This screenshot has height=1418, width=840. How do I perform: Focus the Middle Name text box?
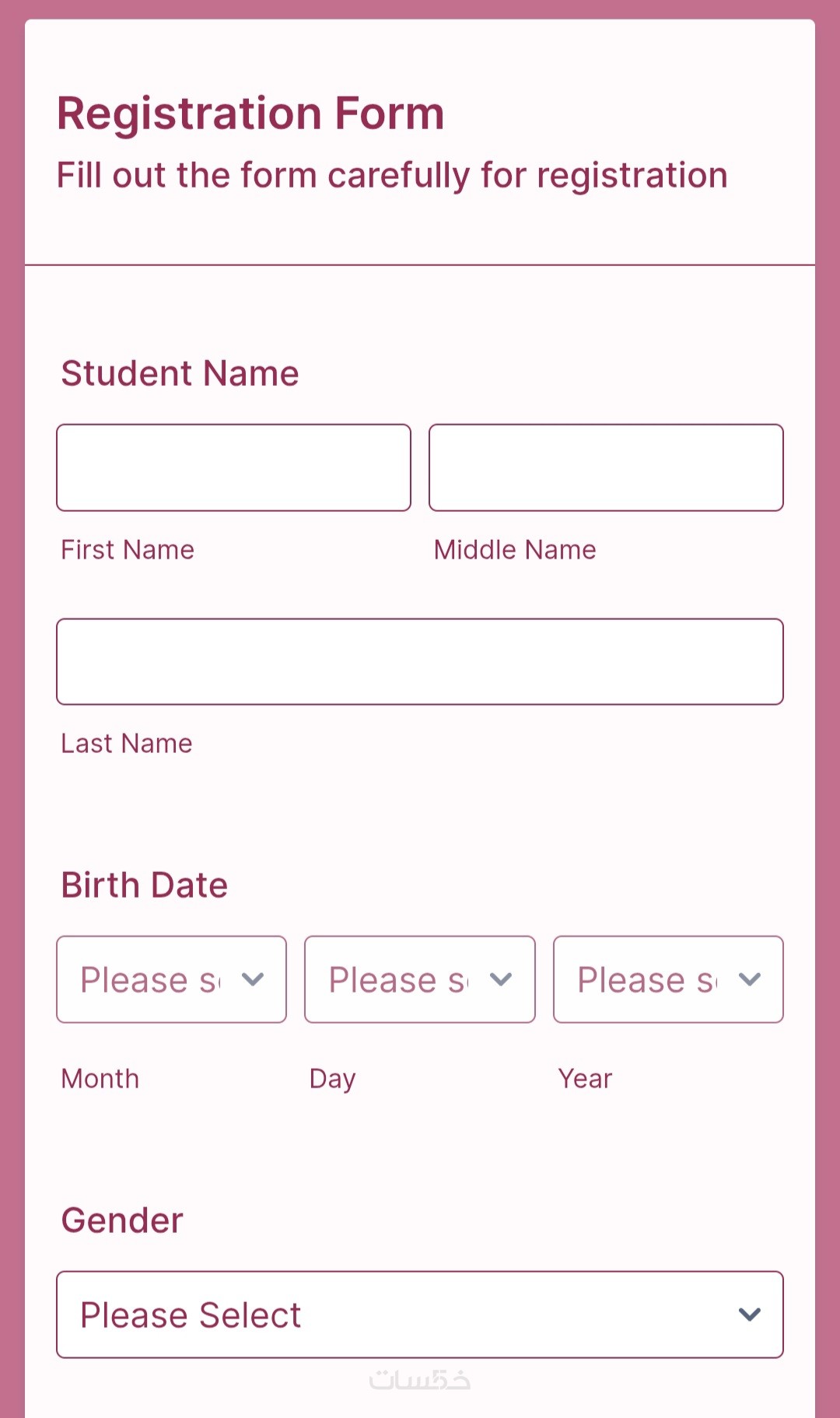606,467
